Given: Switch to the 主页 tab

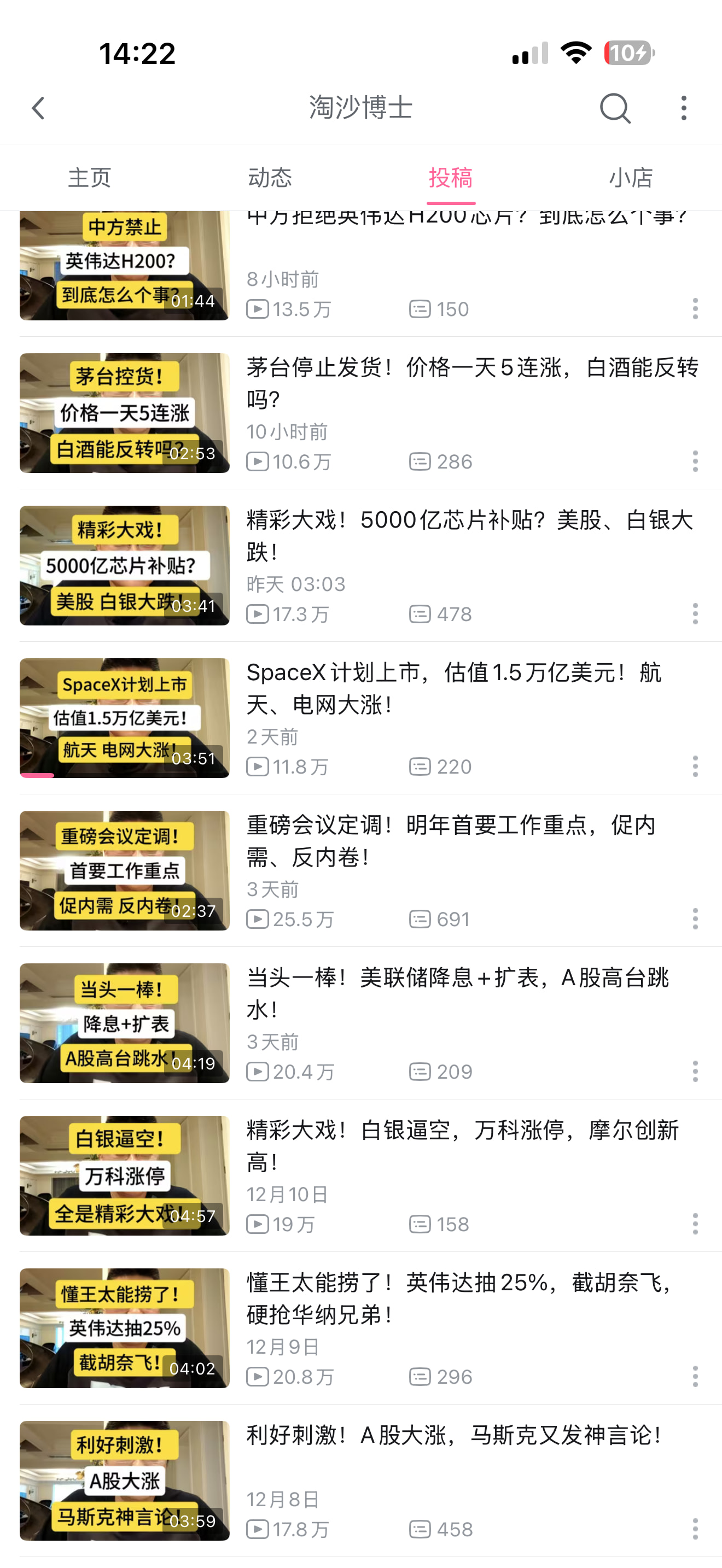Looking at the screenshot, I should [x=90, y=178].
